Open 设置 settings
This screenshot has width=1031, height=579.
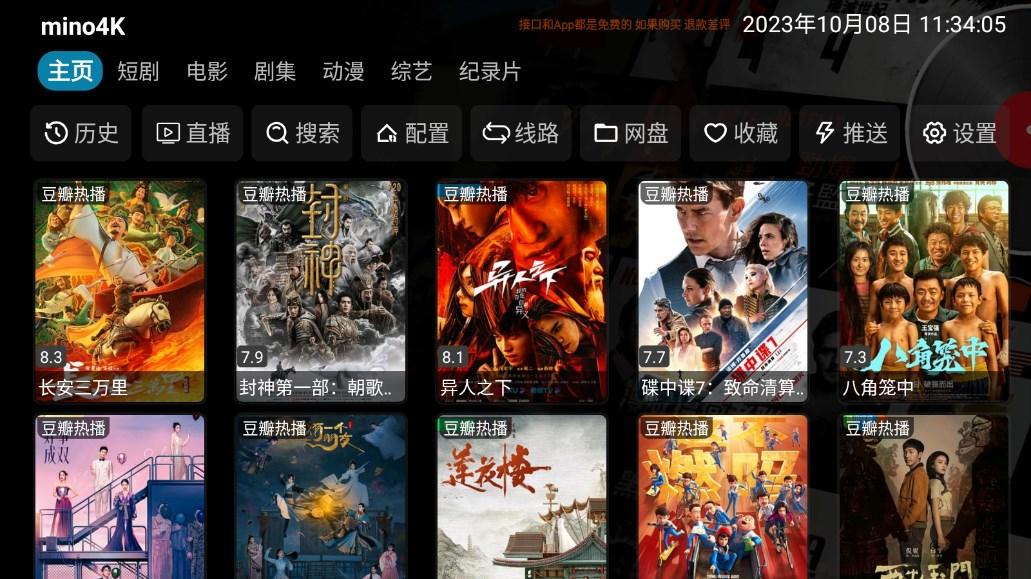(x=959, y=133)
